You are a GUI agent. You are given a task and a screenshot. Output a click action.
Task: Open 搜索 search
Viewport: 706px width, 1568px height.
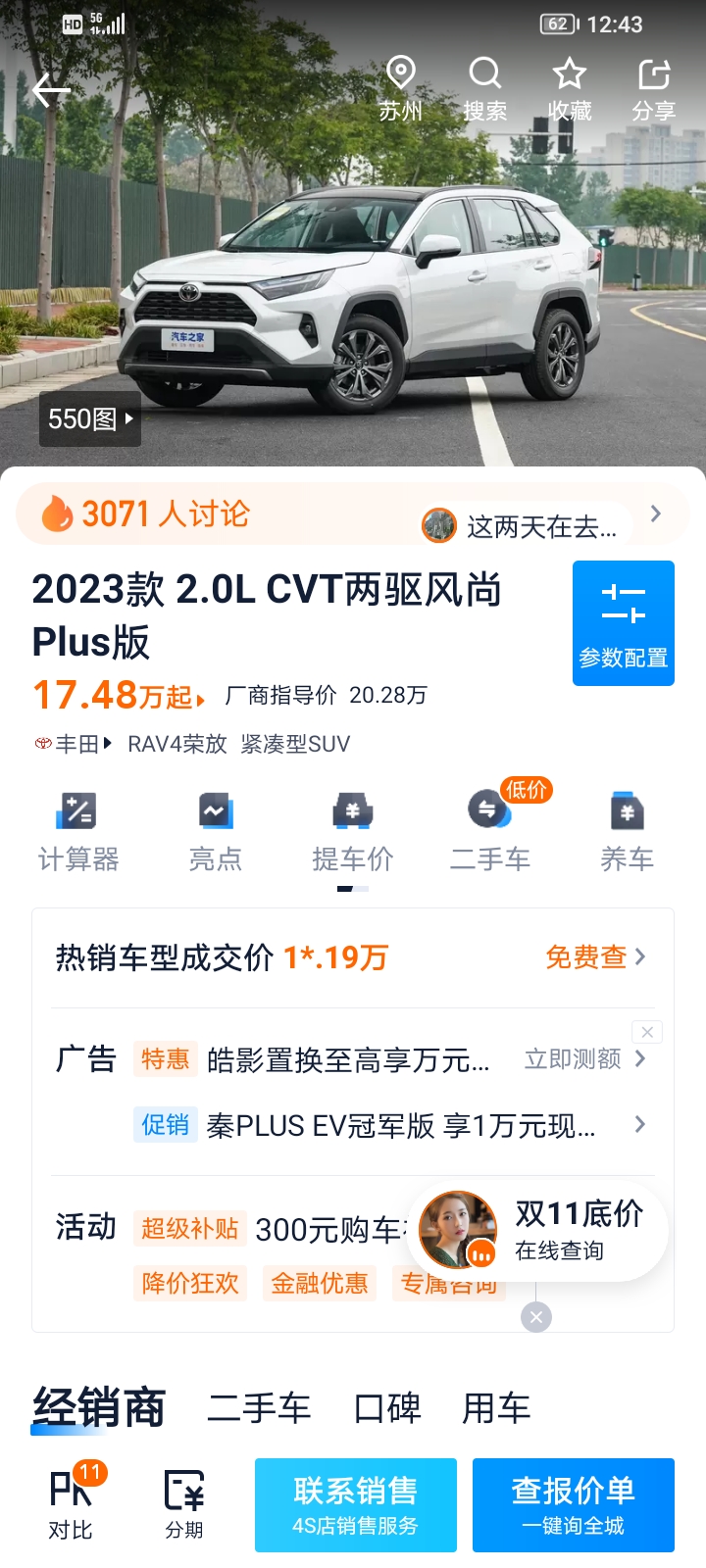(x=484, y=89)
